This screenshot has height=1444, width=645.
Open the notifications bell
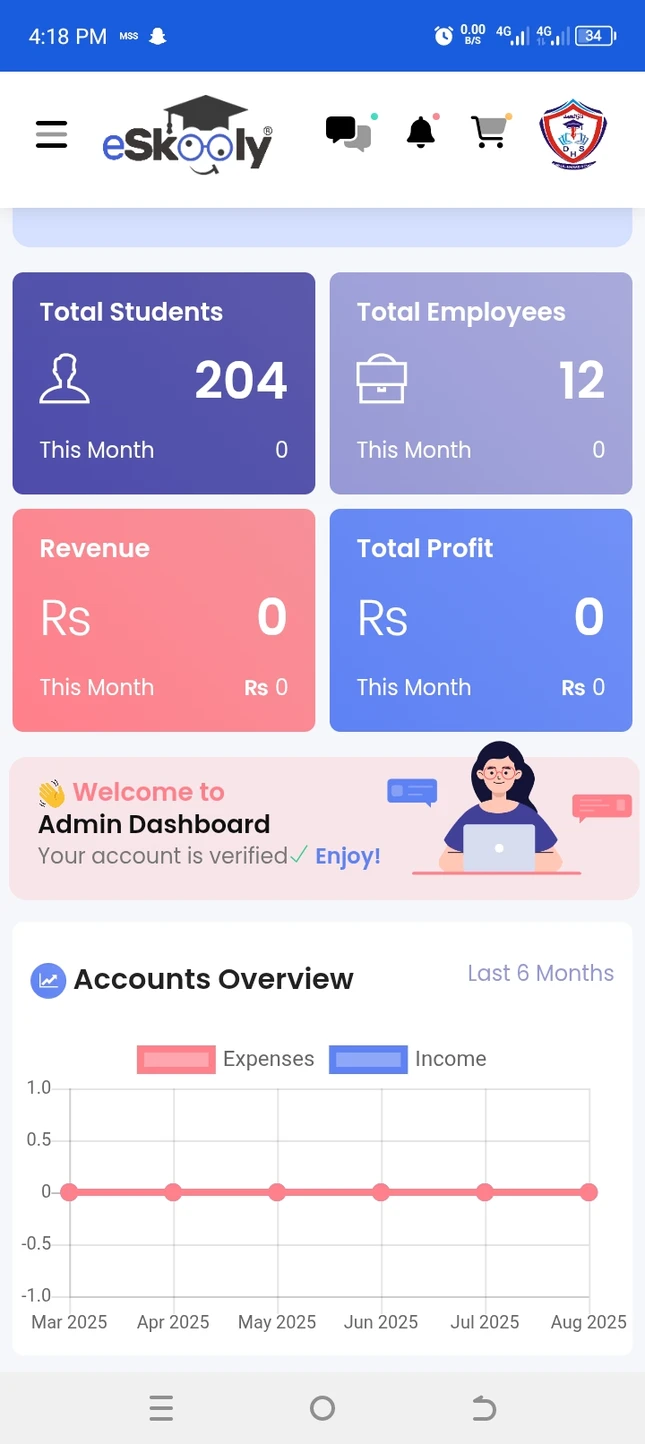[x=421, y=132]
